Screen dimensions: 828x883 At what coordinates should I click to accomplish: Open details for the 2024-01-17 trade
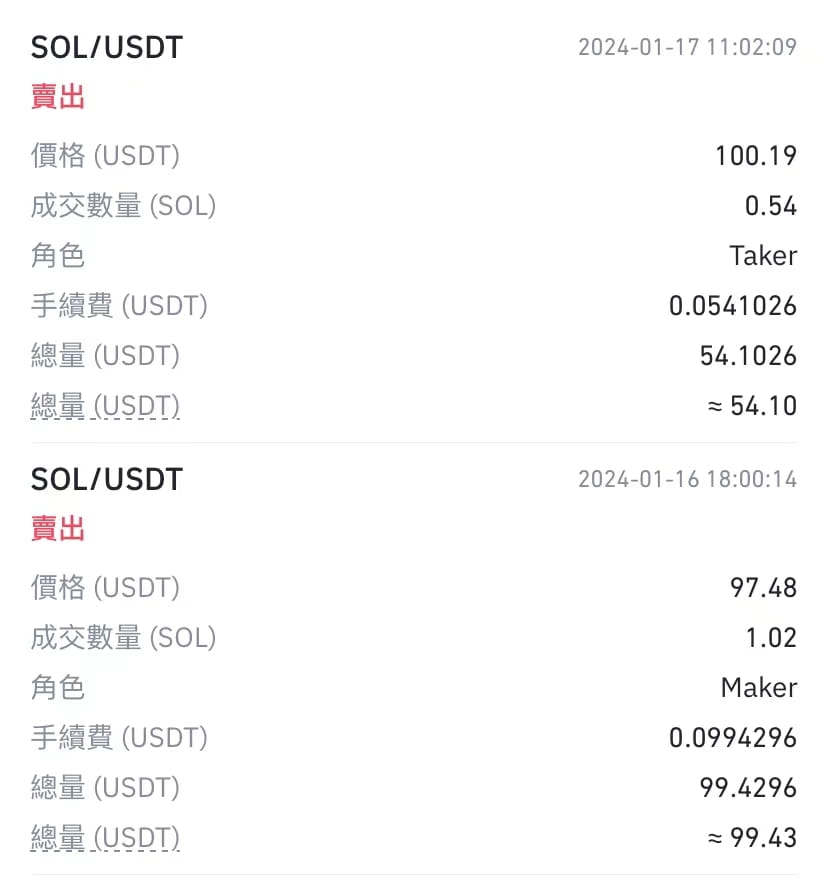tap(688, 46)
